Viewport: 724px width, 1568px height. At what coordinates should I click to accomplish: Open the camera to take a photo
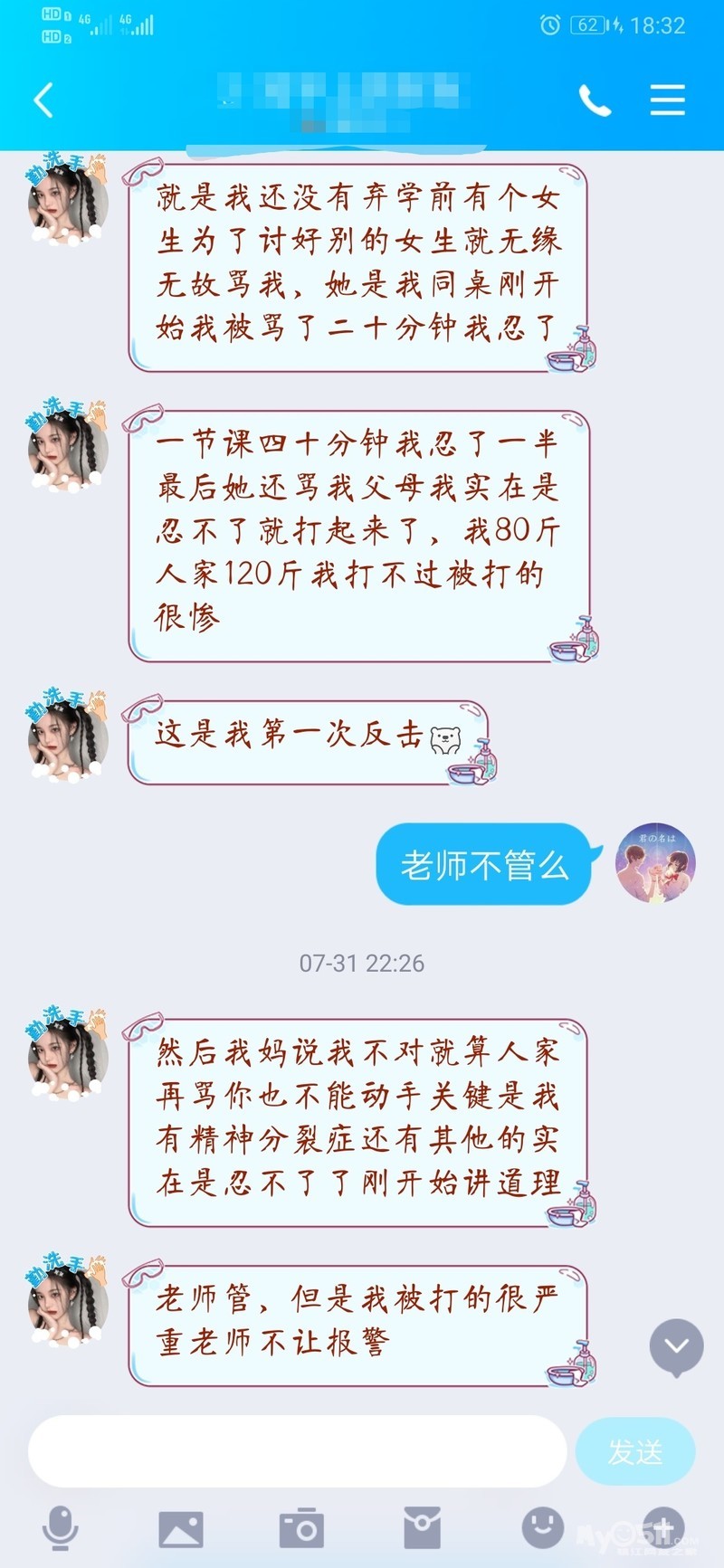301,1528
